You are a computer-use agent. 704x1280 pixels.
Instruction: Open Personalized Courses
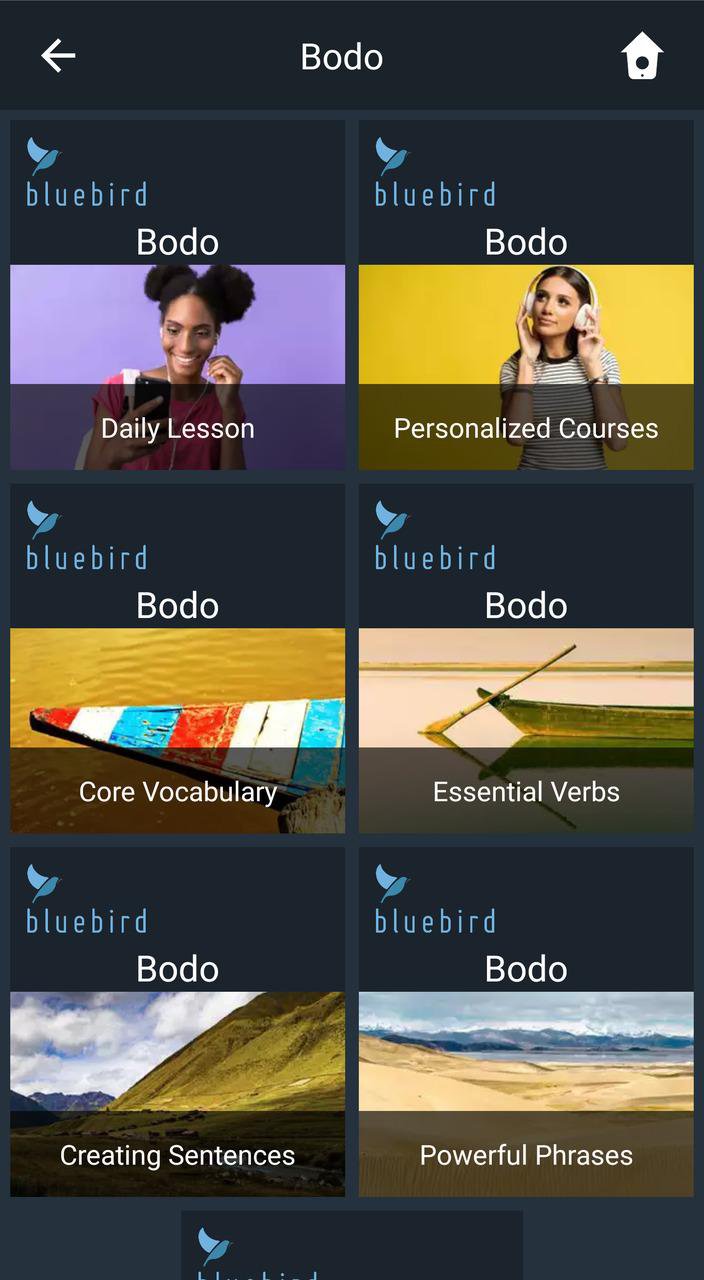point(526,296)
